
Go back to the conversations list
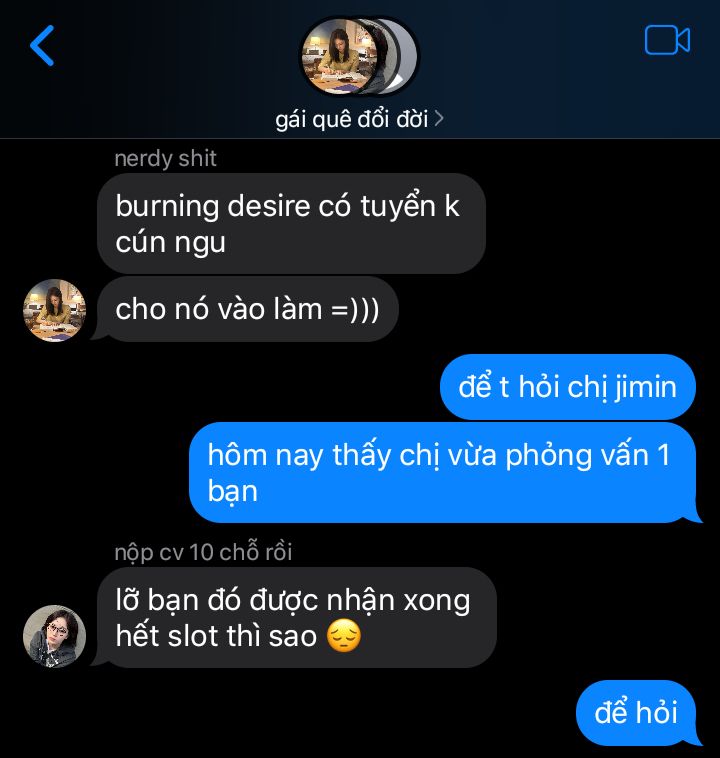click(42, 45)
